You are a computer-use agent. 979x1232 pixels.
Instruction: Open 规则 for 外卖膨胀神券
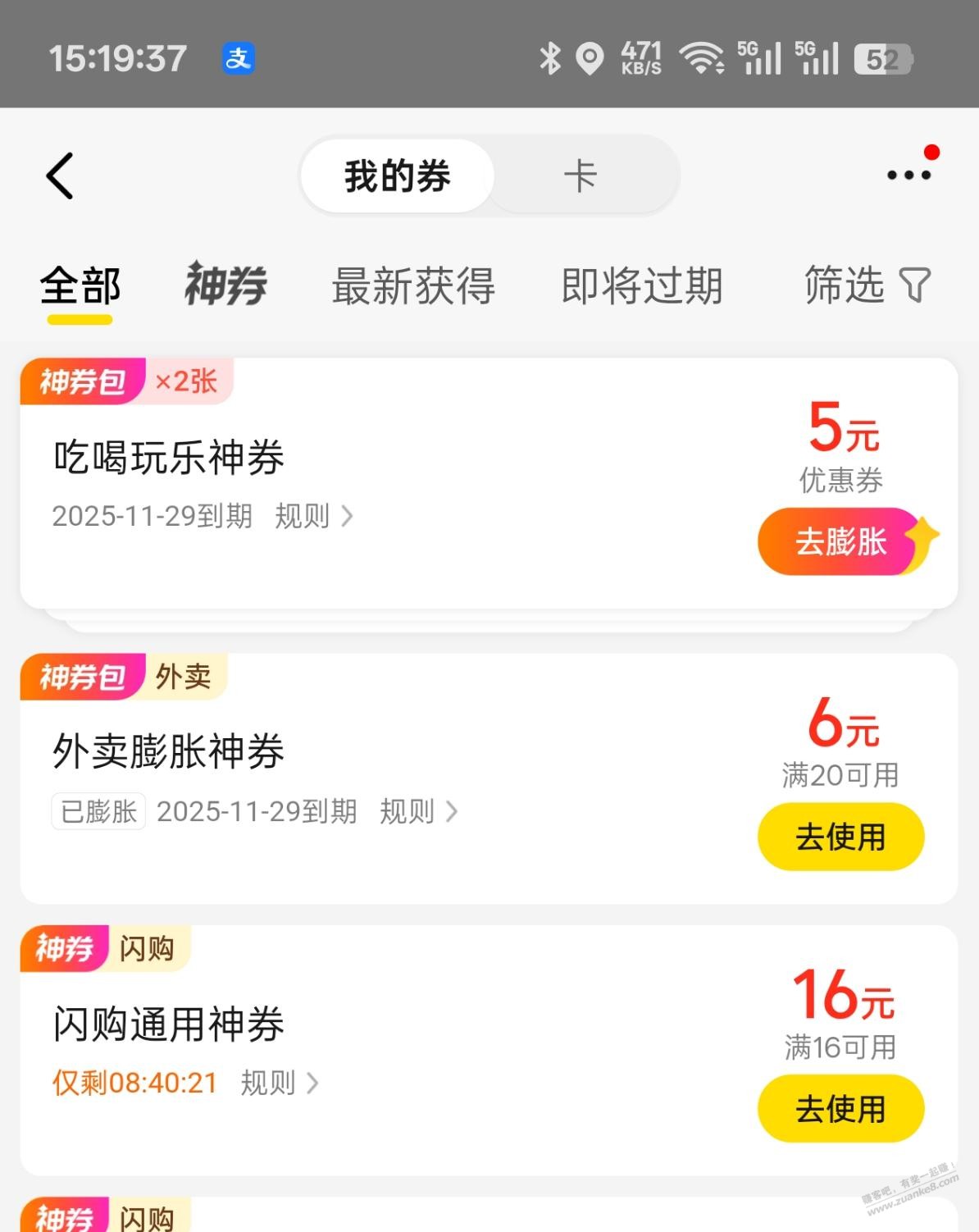(418, 811)
